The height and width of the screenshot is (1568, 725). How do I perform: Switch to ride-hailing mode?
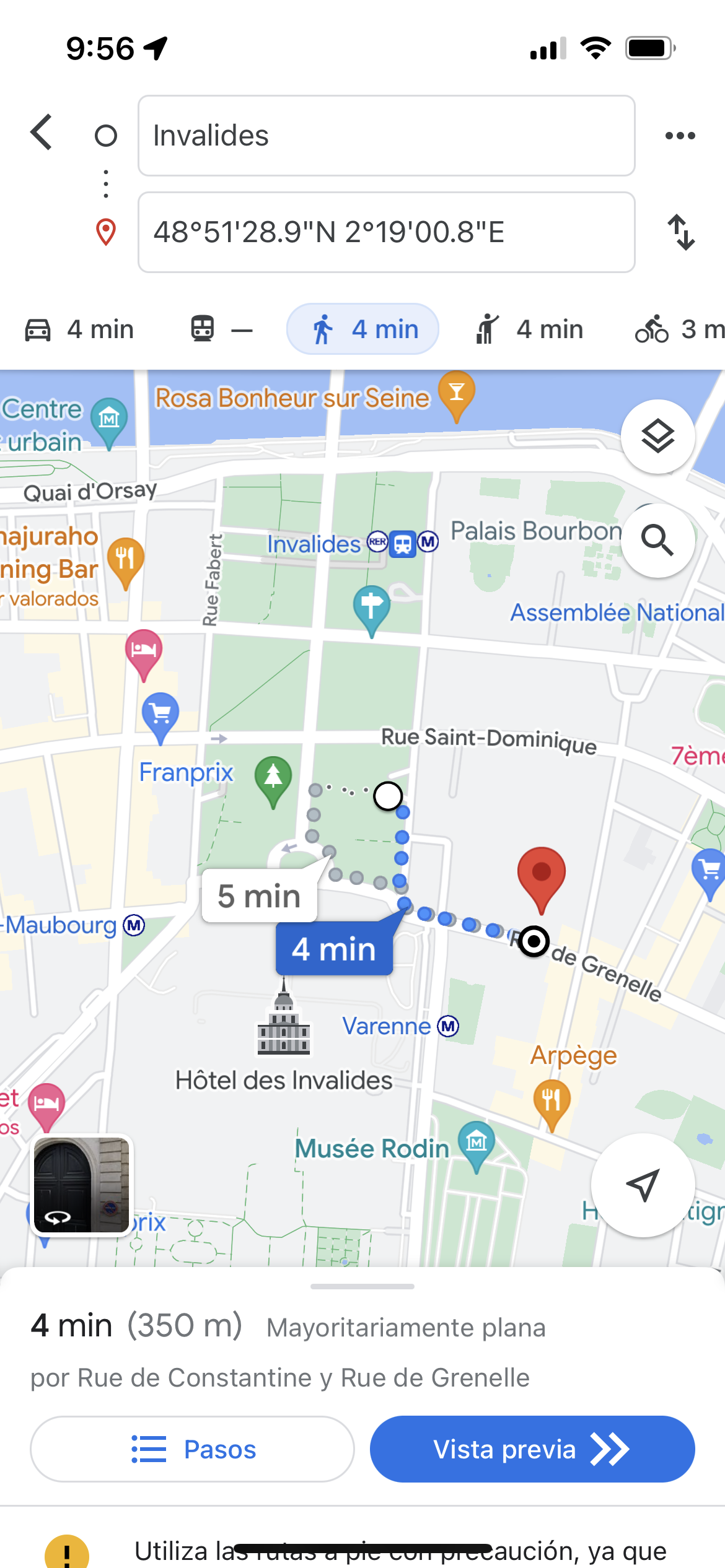530,329
